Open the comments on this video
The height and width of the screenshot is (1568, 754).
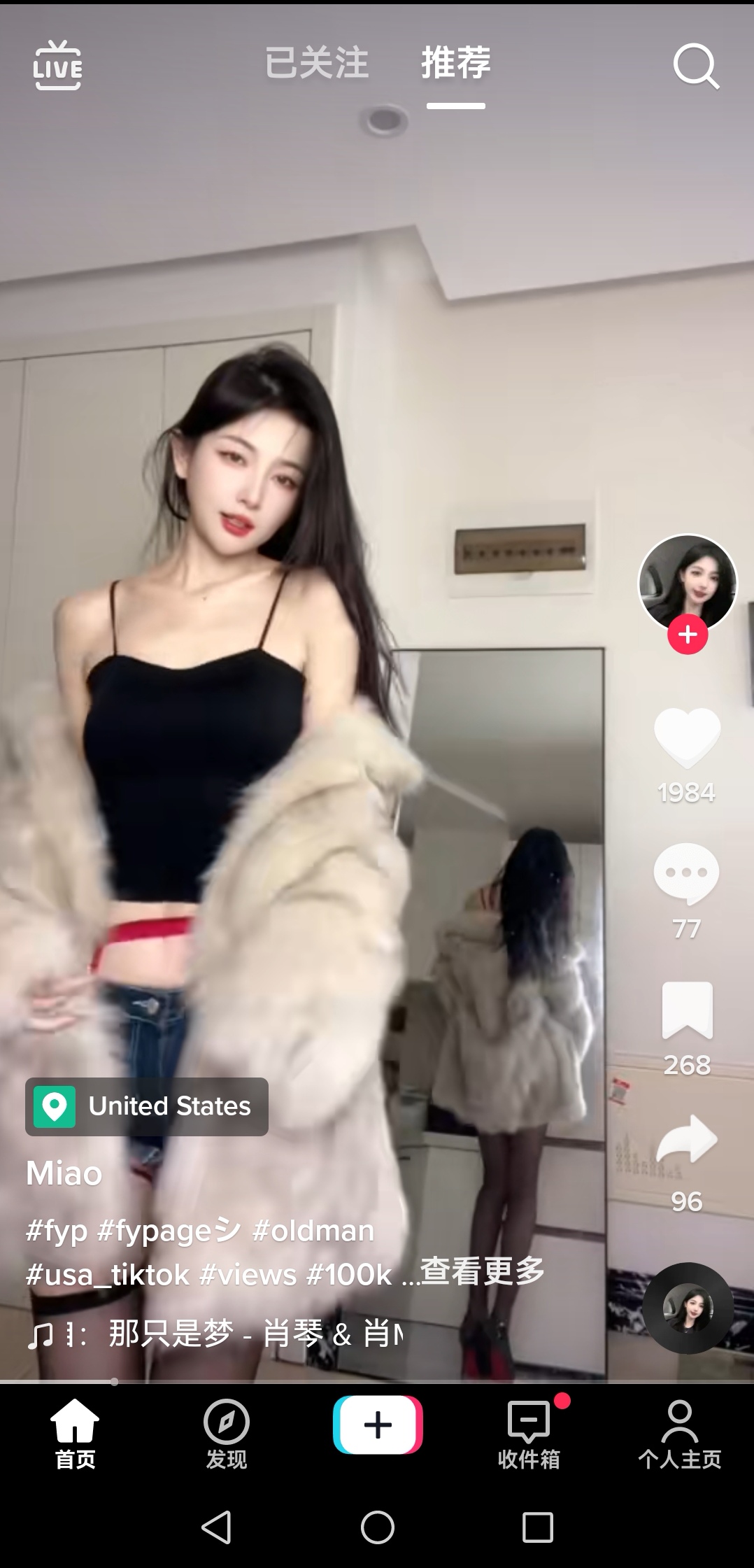point(686,874)
